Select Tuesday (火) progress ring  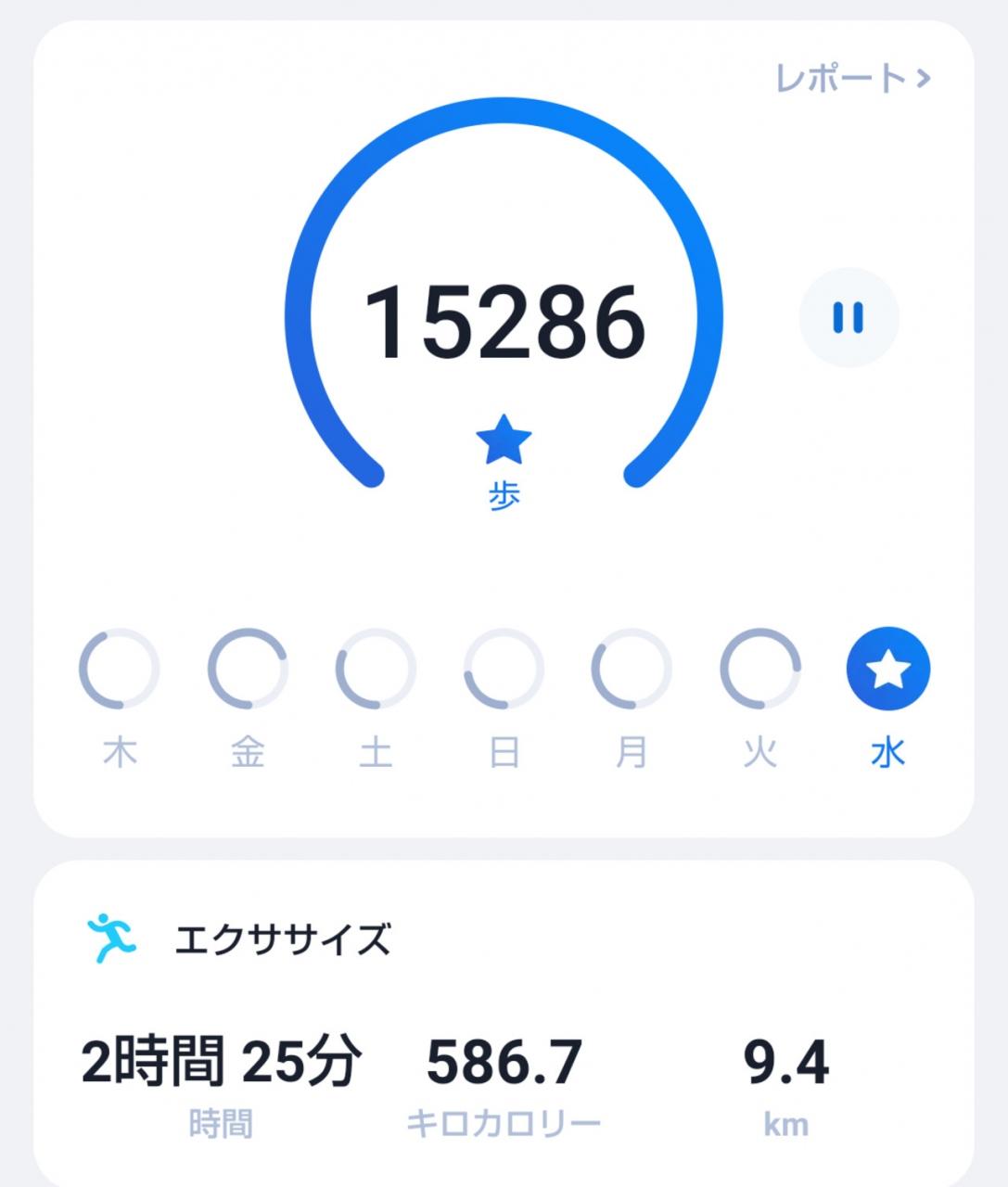[760, 669]
